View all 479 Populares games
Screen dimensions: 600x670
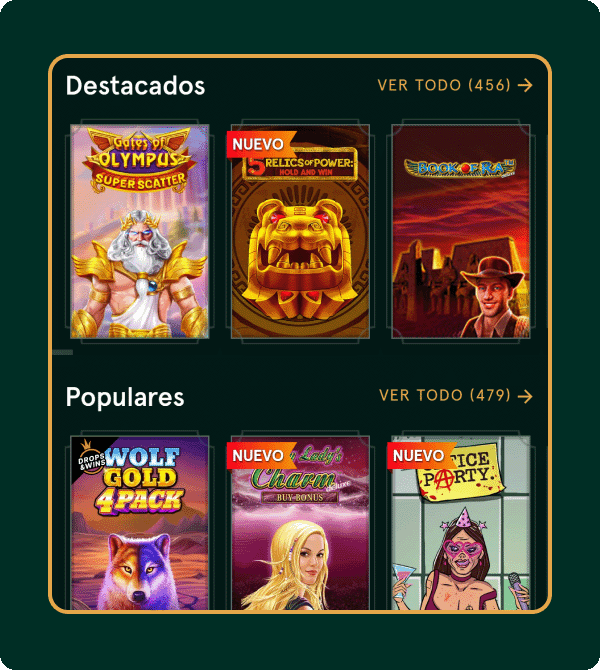coord(455,396)
